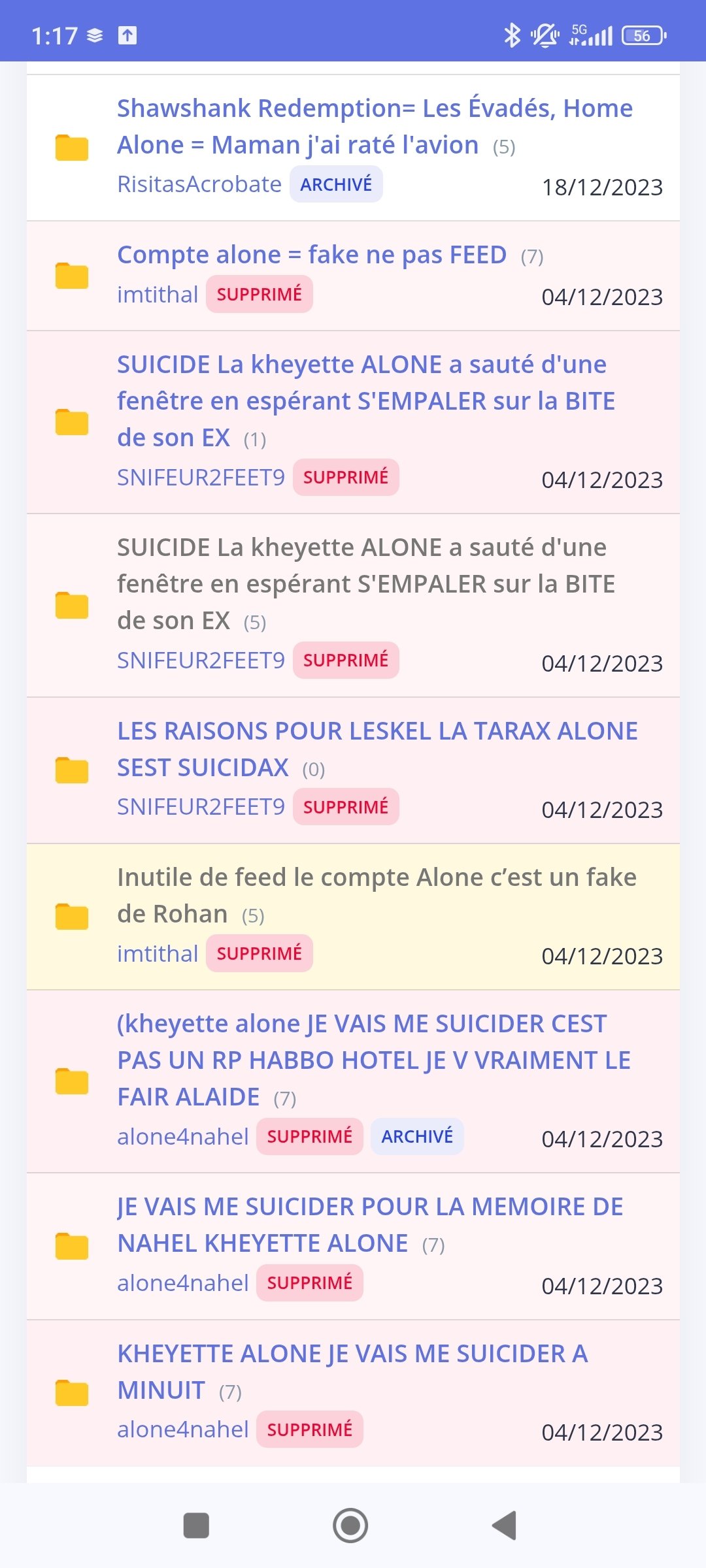Viewport: 706px width, 1568px height.
Task: Open the recent apps overview
Action: (196, 1526)
